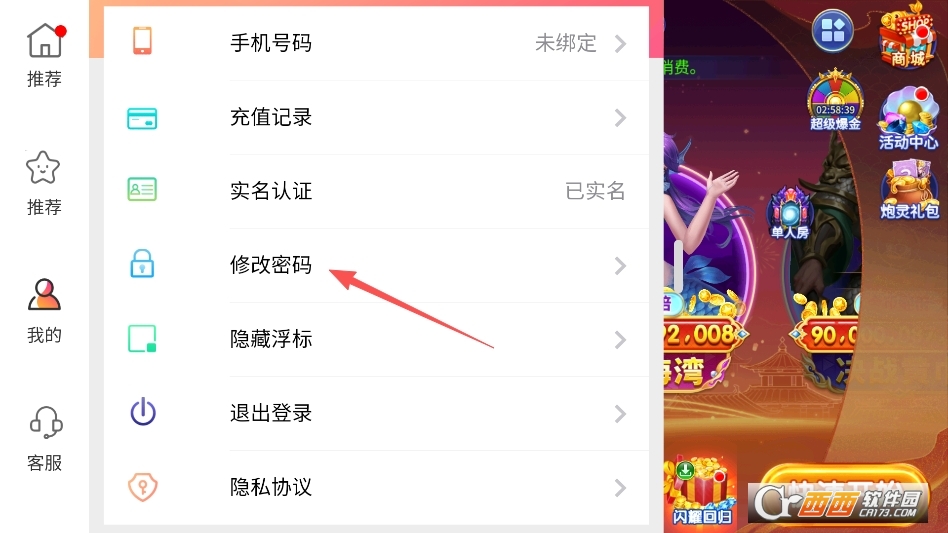948x533 pixels.
Task: Open the 商城 shop icon
Action: (x=906, y=38)
